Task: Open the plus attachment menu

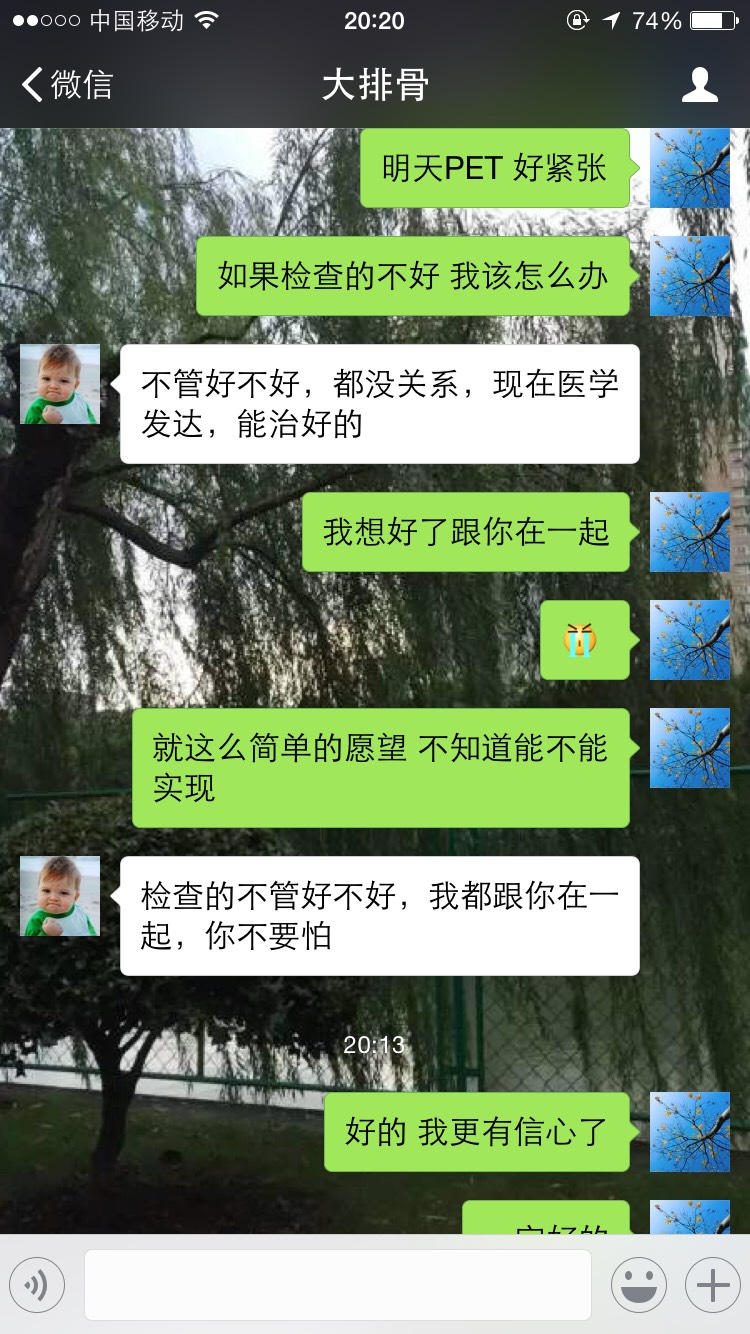Action: point(712,1285)
